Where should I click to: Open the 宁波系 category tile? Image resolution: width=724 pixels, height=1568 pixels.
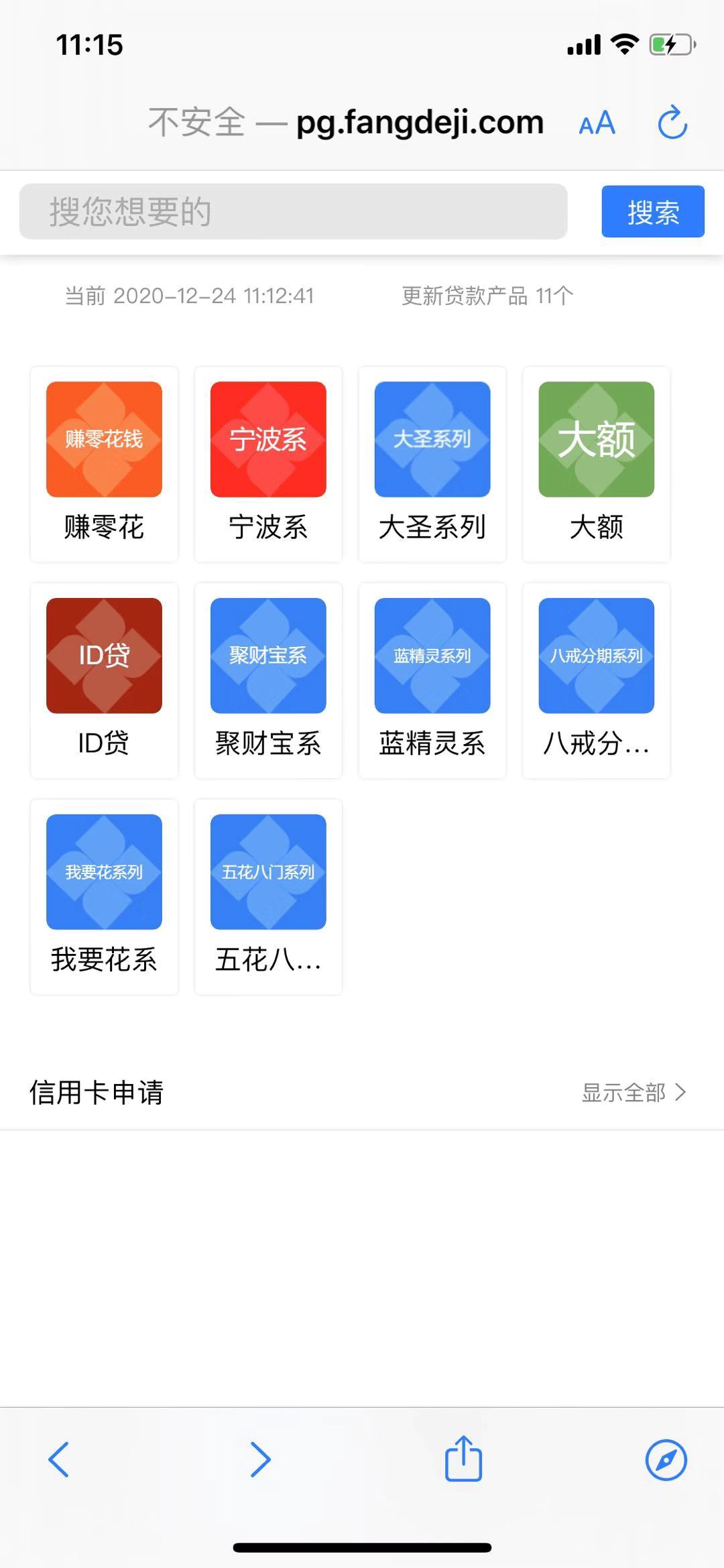click(268, 464)
